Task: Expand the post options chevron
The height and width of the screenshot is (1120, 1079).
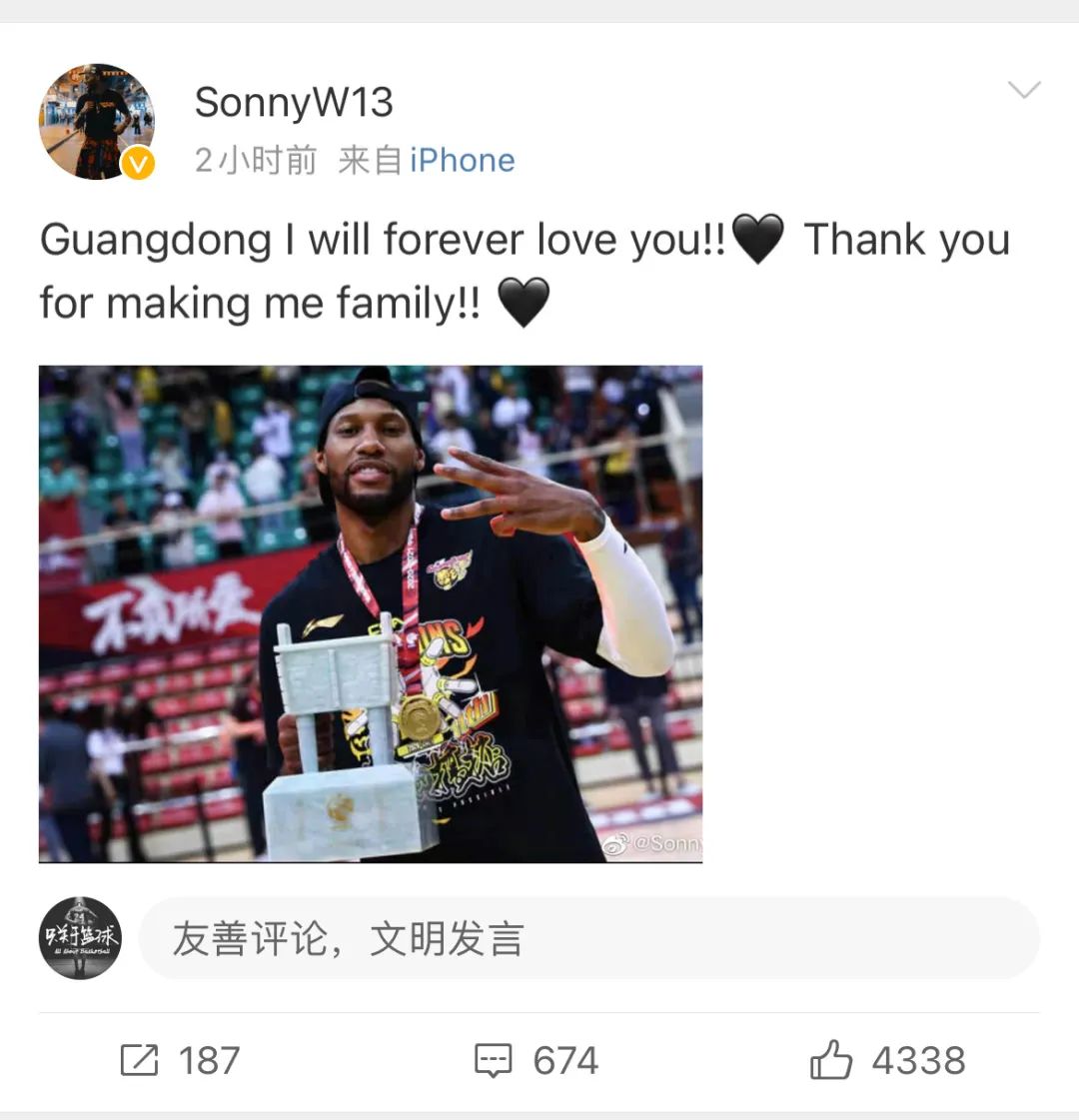Action: (1024, 90)
